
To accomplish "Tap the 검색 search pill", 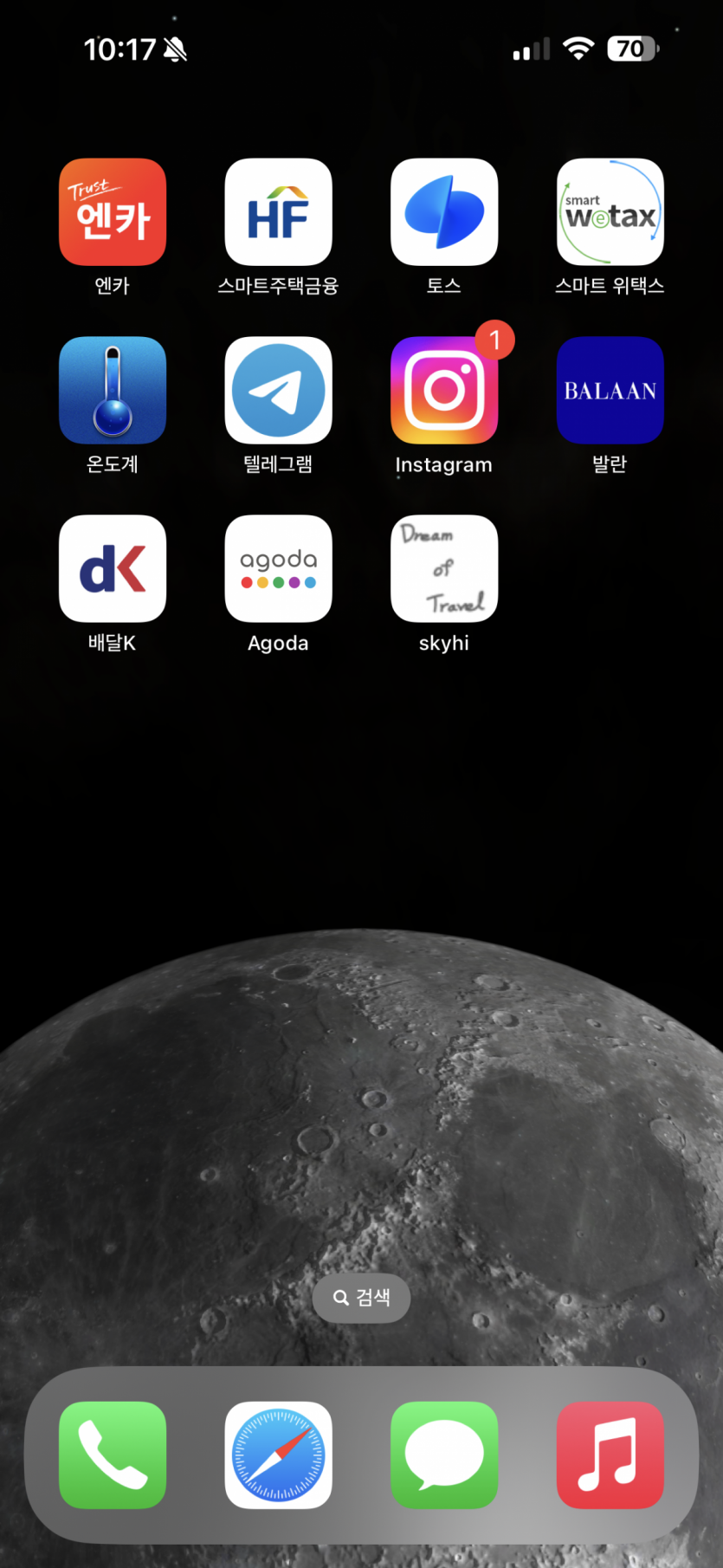I will 361,1297.
